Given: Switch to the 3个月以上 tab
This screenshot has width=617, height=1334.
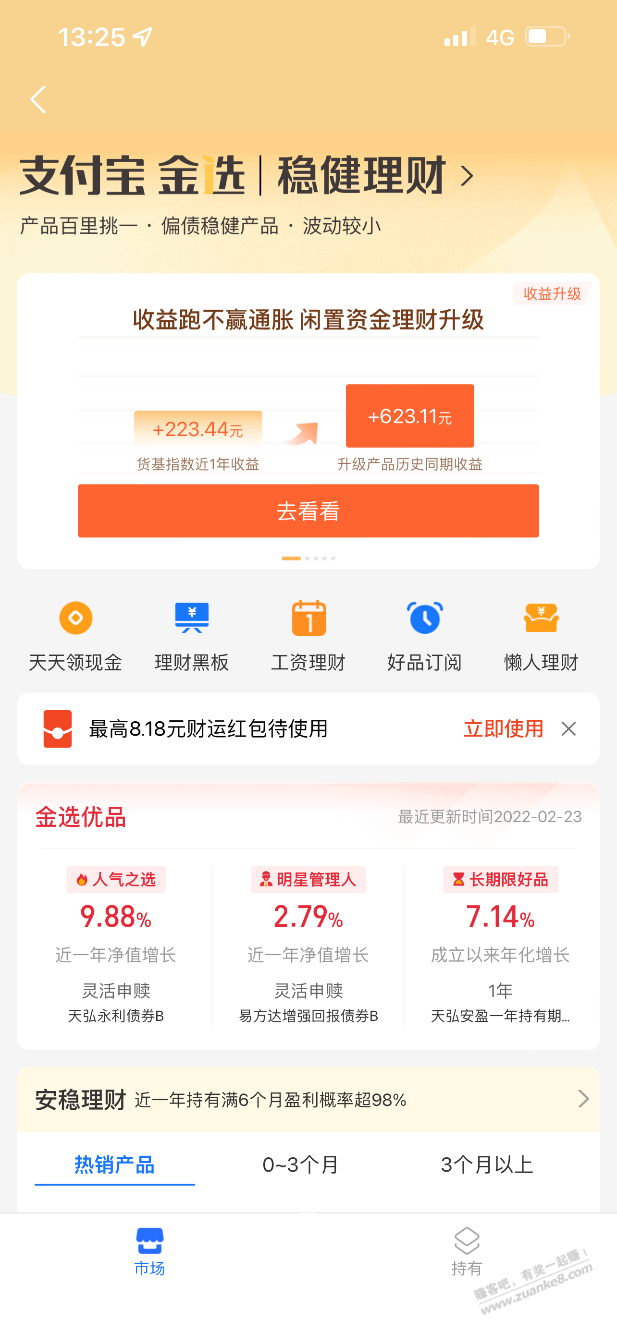Looking at the screenshot, I should (487, 1164).
